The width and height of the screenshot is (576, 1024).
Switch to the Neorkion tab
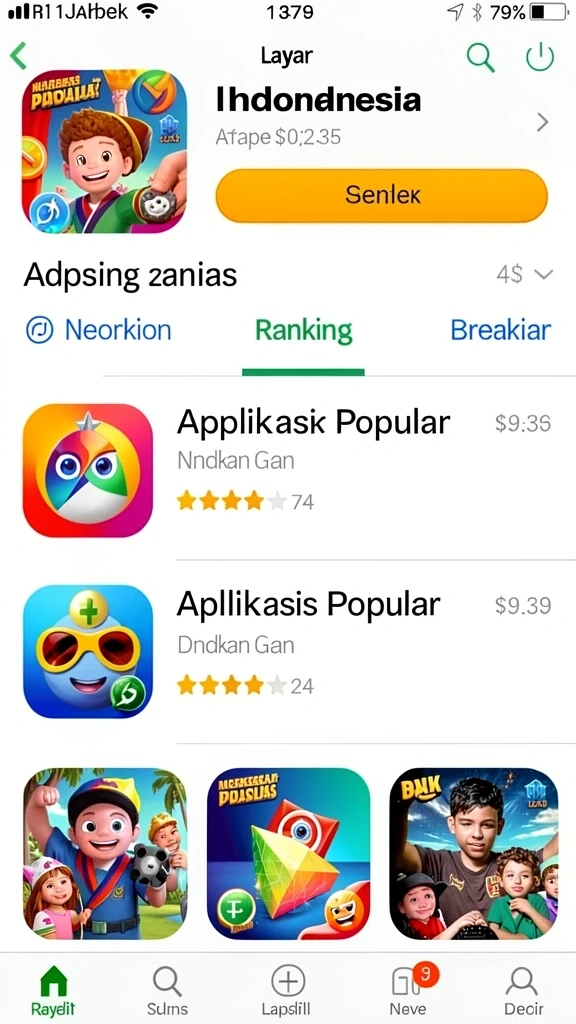pyautogui.click(x=98, y=330)
